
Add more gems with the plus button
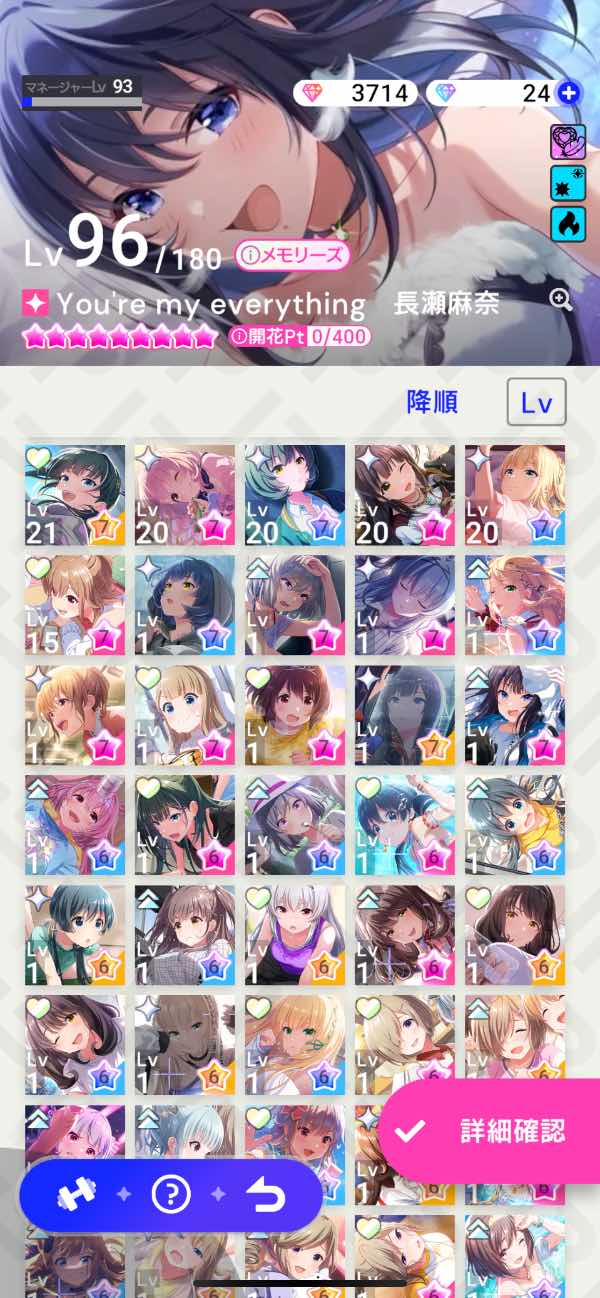click(x=568, y=93)
